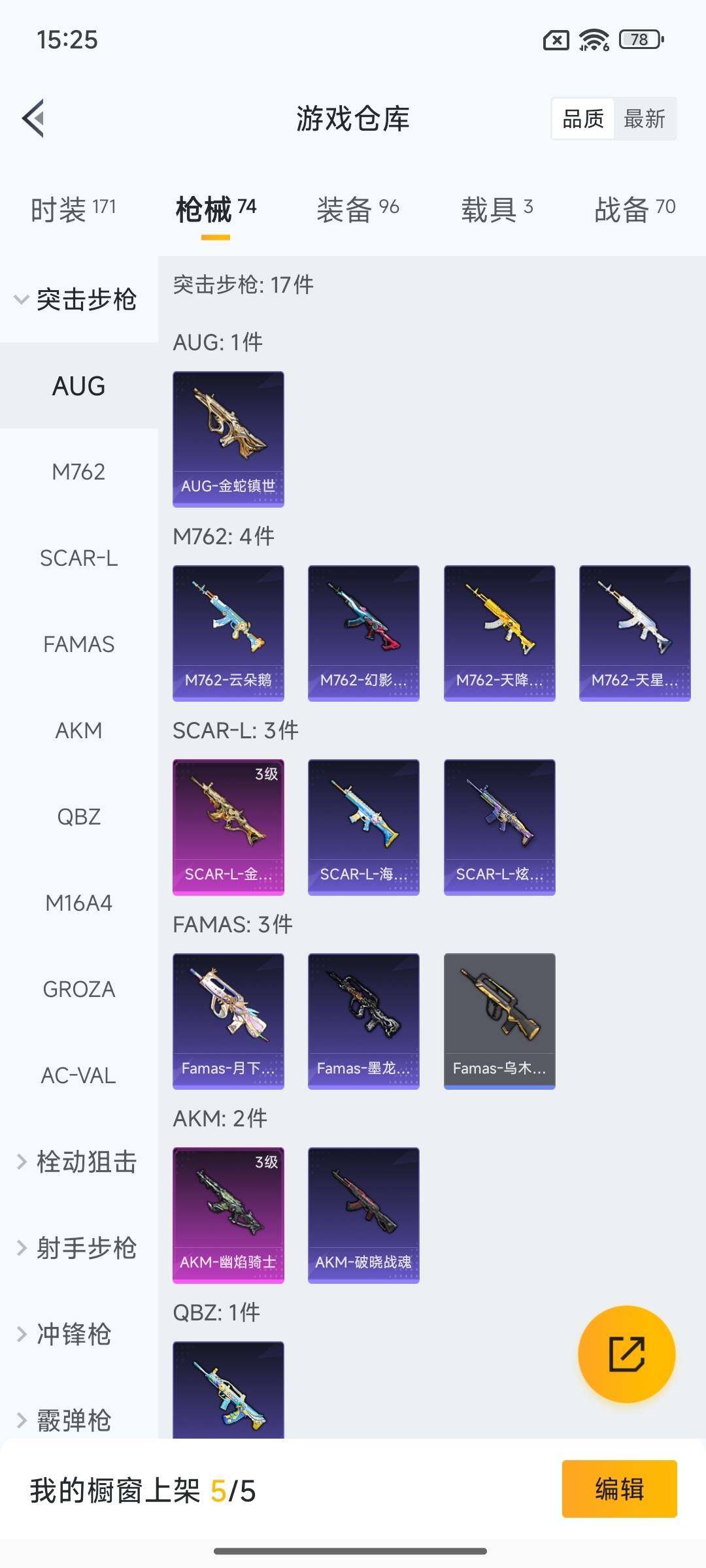Jump to GROZA in the sidebar
The image size is (706, 1568).
pyautogui.click(x=78, y=989)
